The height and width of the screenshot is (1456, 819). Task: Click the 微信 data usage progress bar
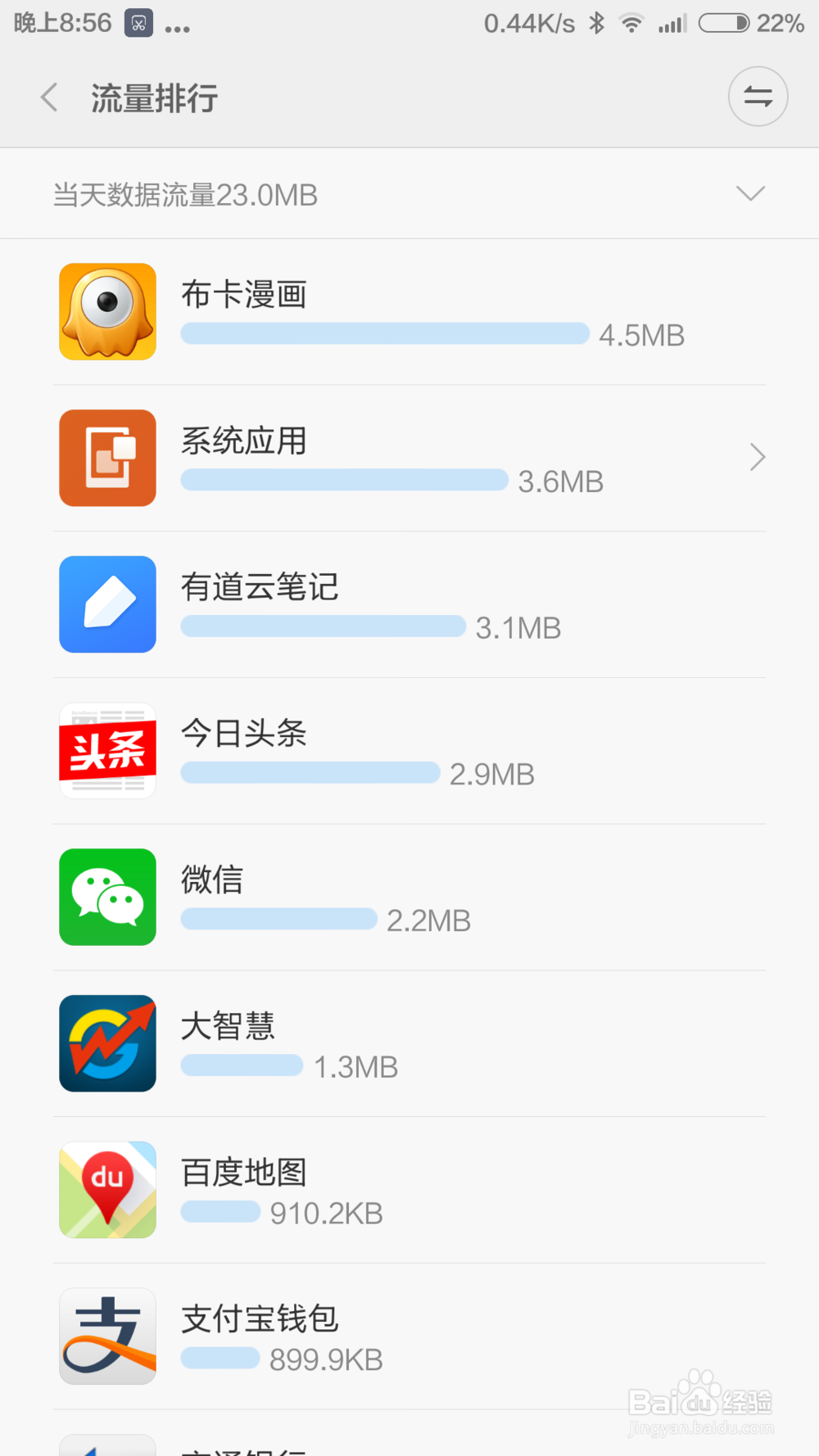[x=278, y=920]
